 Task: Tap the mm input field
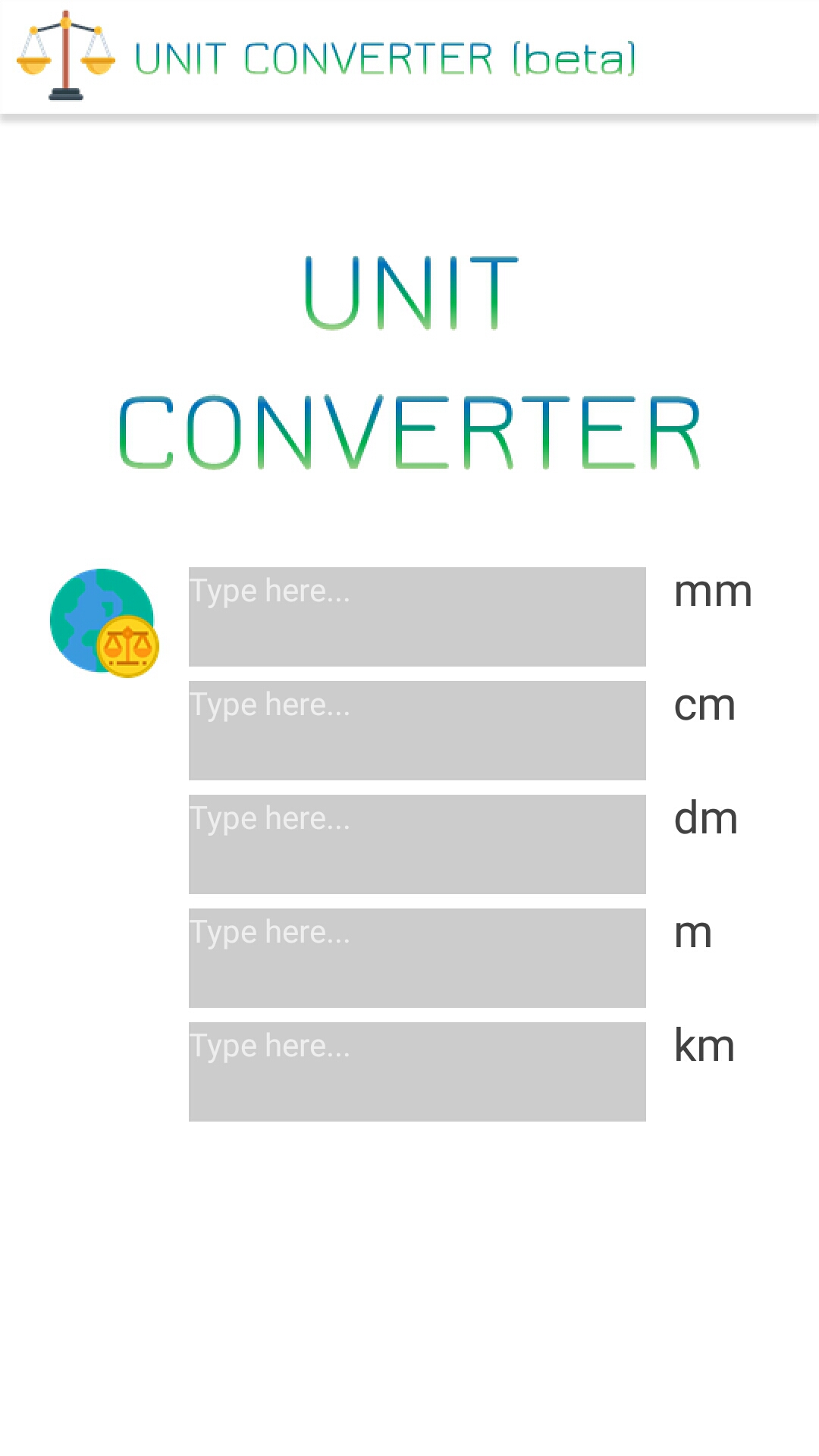tap(417, 617)
